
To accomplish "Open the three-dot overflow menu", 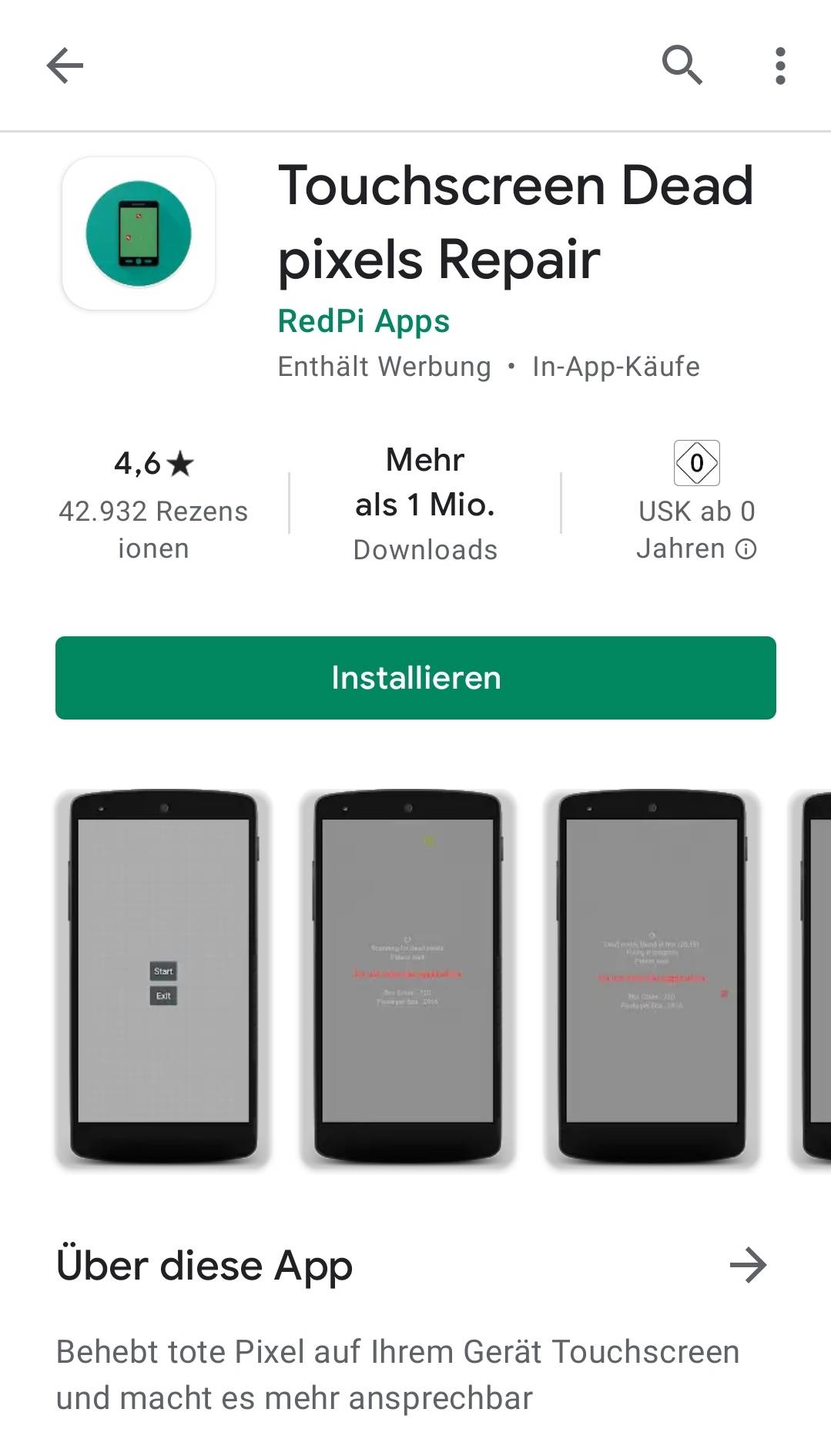I will click(780, 65).
